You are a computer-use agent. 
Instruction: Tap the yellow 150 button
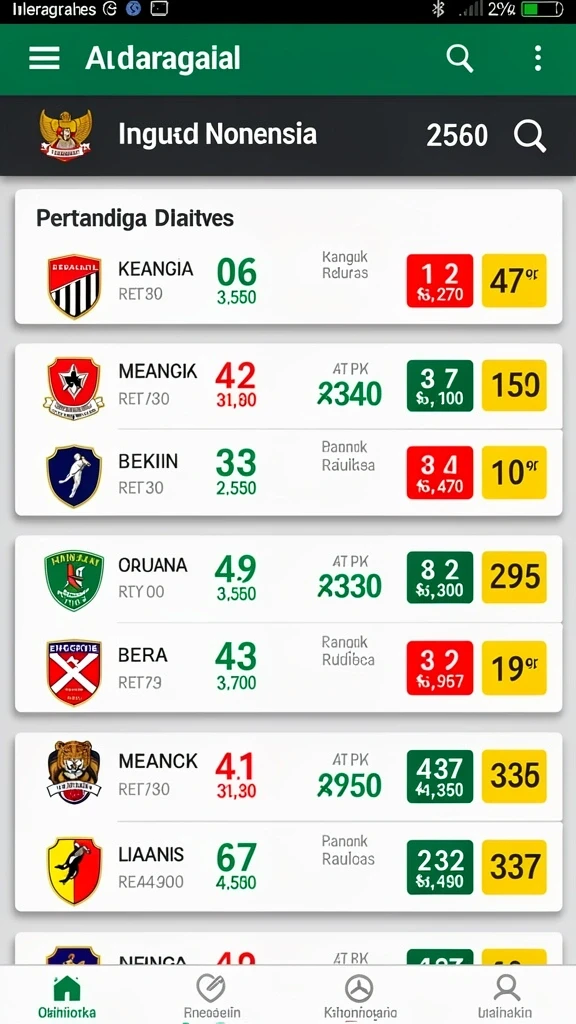point(514,385)
